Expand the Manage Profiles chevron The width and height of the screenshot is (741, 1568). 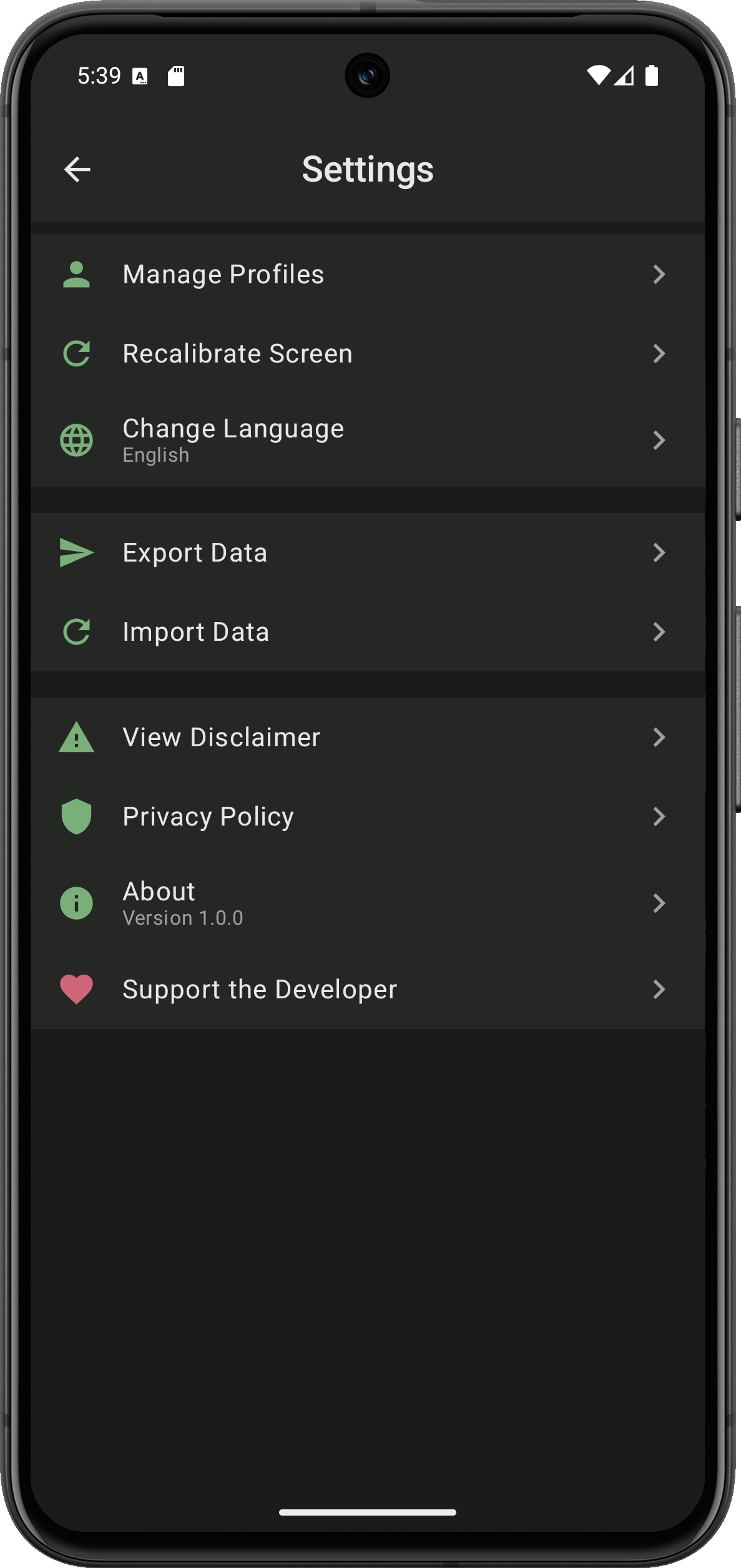pyautogui.click(x=660, y=275)
